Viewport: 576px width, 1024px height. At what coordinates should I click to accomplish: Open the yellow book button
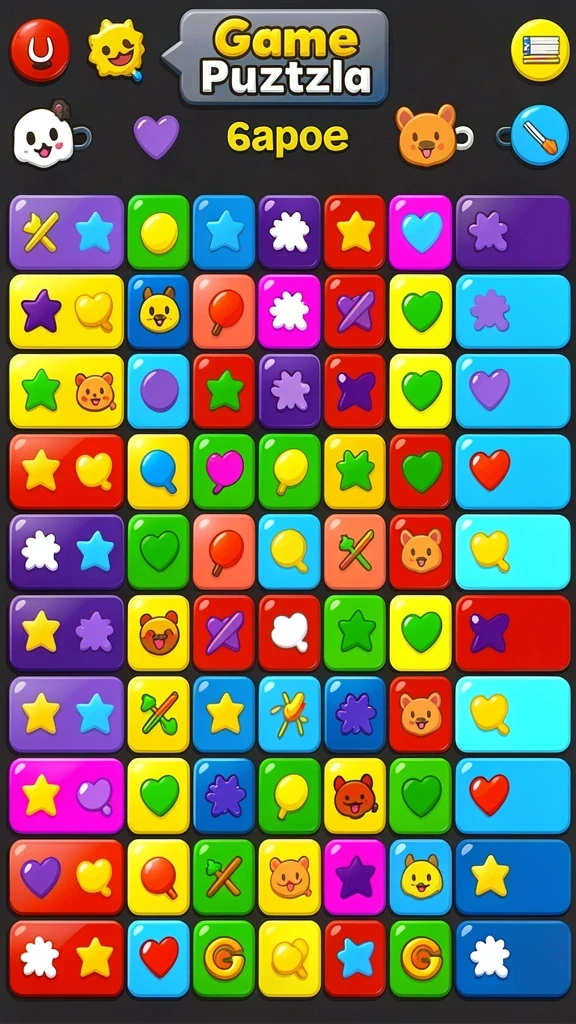(x=540, y=50)
